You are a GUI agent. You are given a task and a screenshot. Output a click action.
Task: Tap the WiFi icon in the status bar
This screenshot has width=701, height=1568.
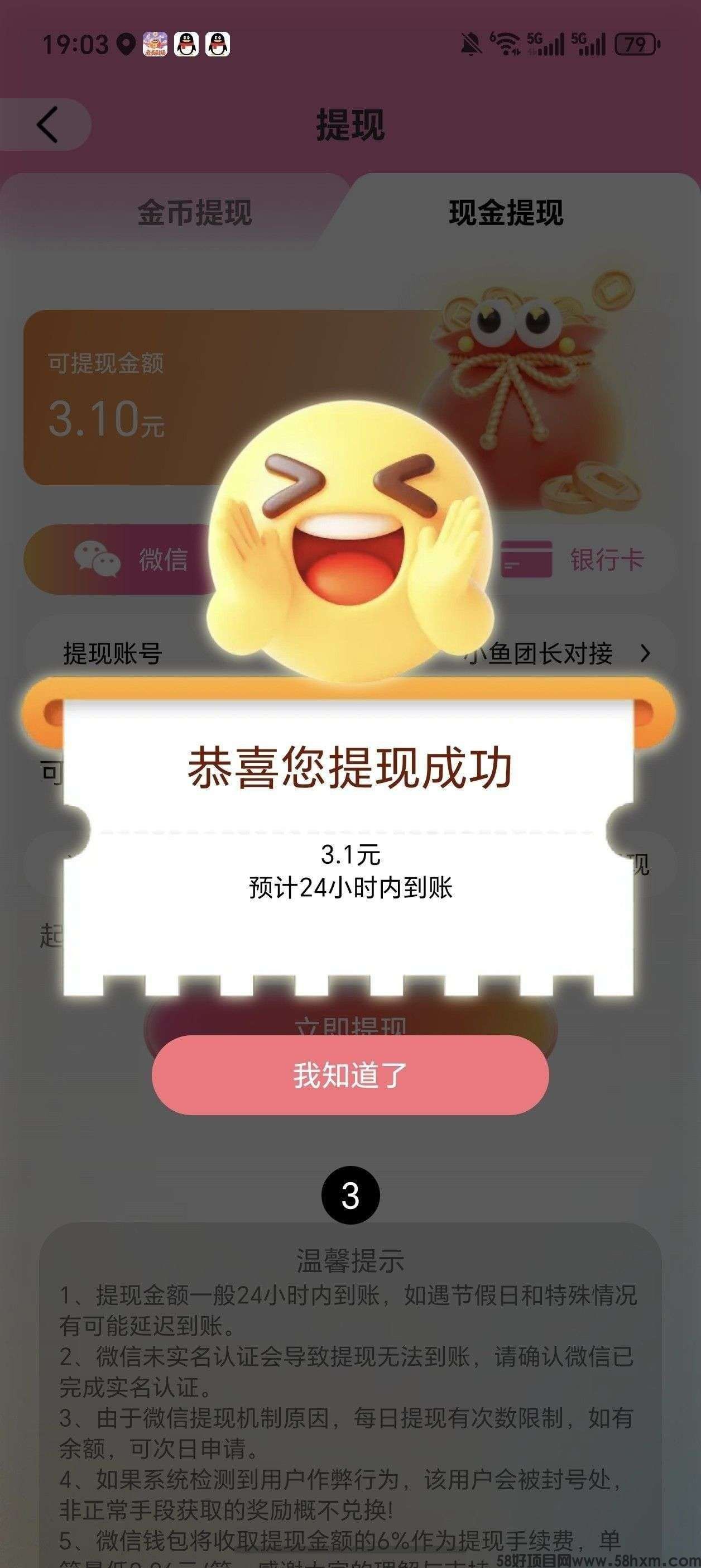508,44
